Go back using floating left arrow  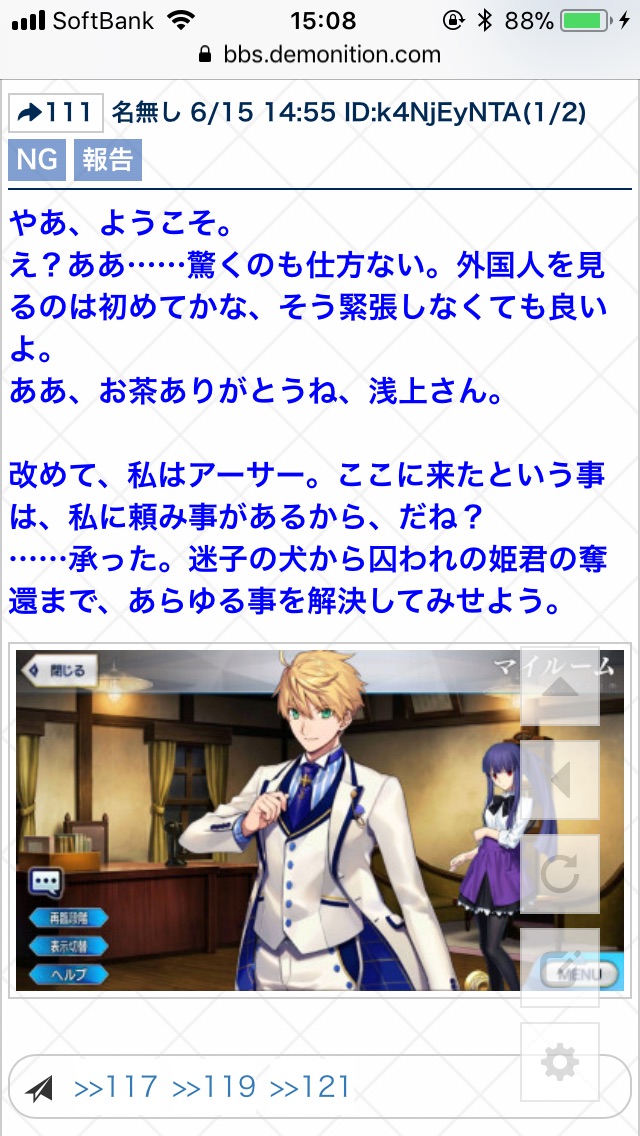[560, 780]
